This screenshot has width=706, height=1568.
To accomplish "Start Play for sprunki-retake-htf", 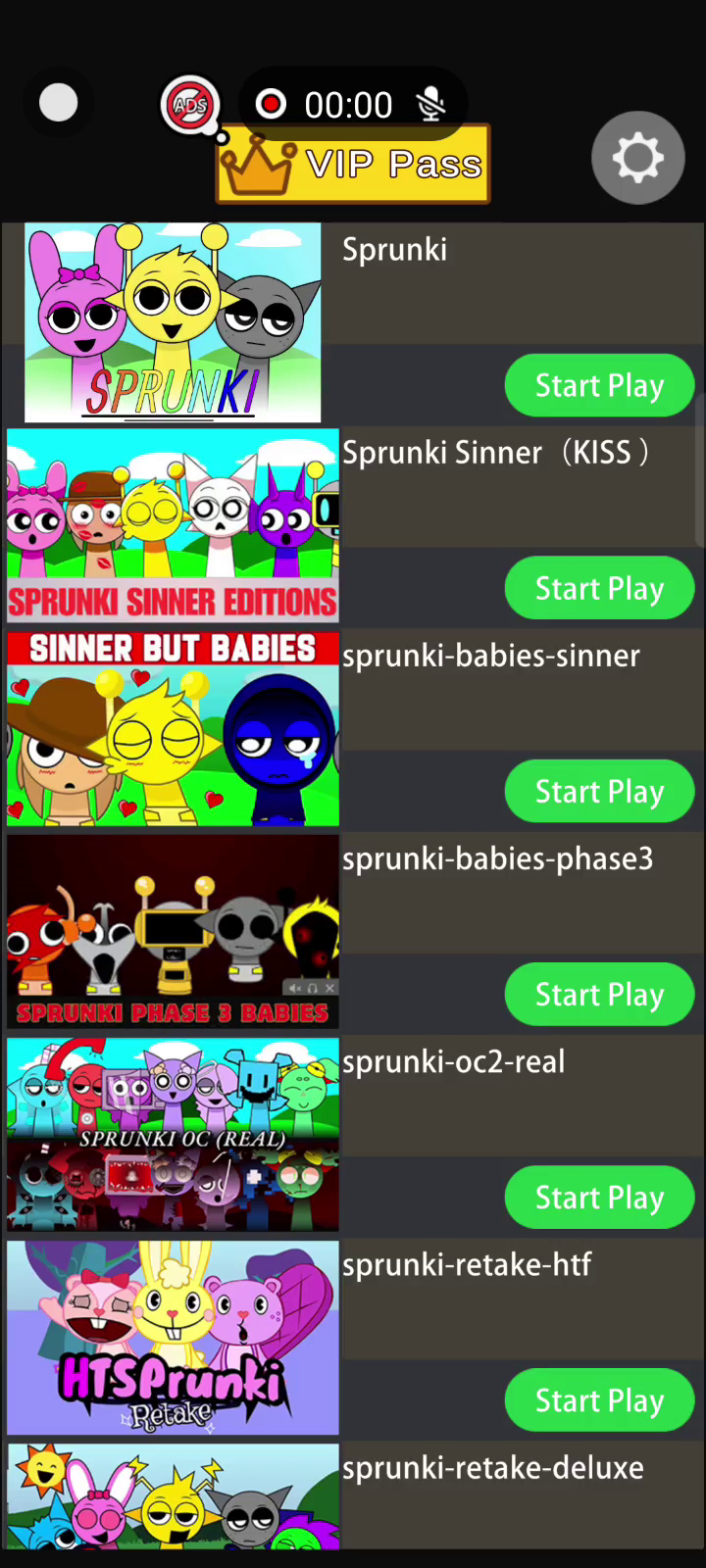I will [x=599, y=1399].
